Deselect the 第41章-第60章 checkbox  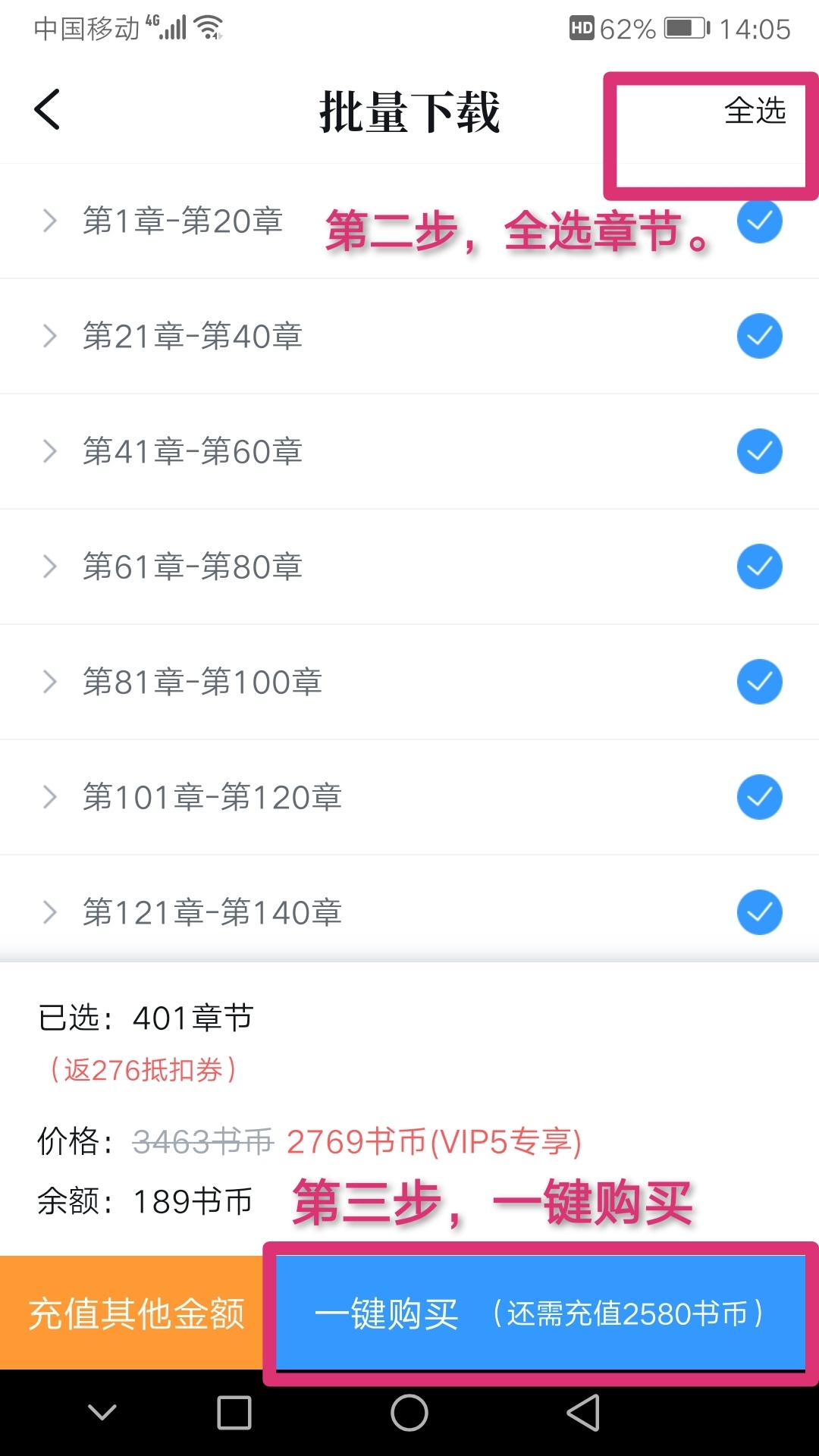pos(759,451)
